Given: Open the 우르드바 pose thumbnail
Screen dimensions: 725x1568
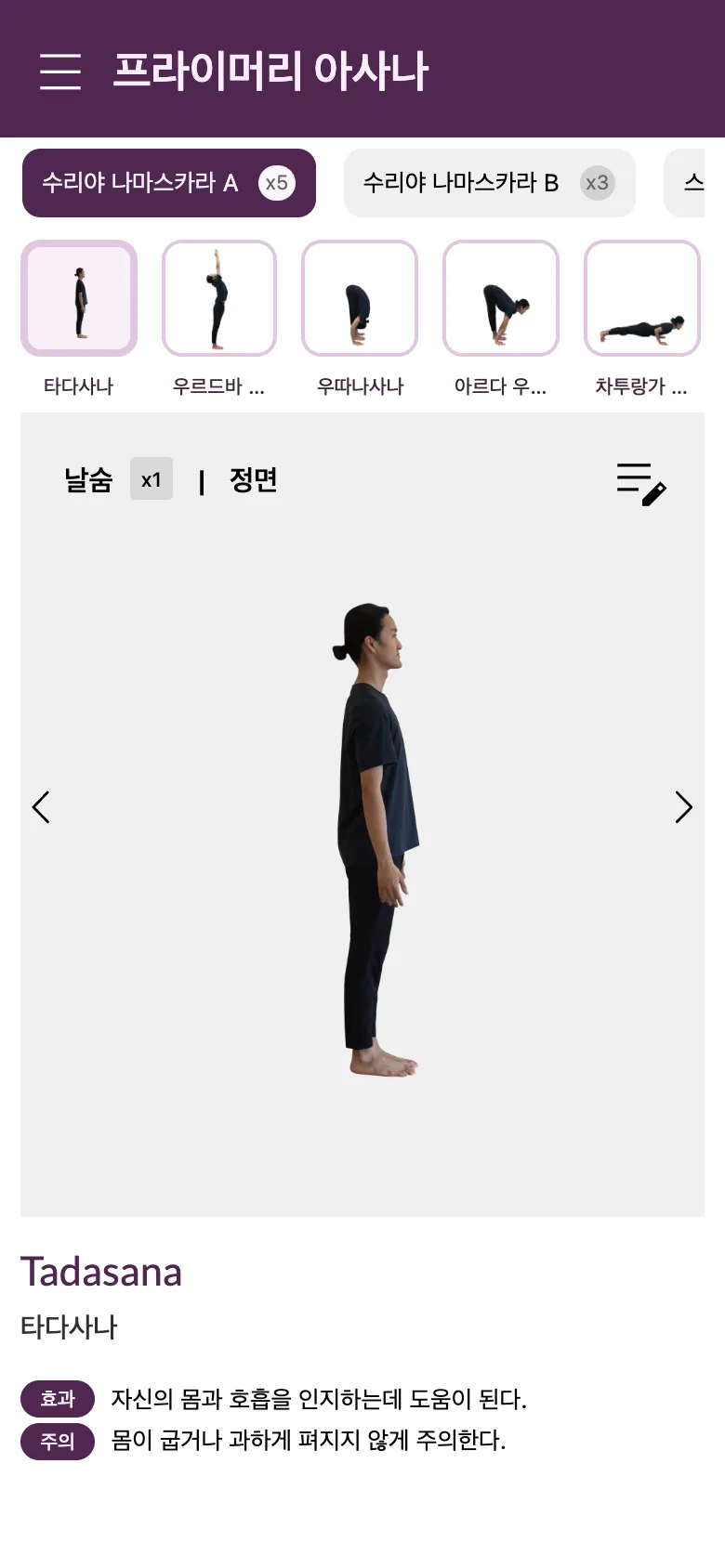Looking at the screenshot, I should click(219, 298).
